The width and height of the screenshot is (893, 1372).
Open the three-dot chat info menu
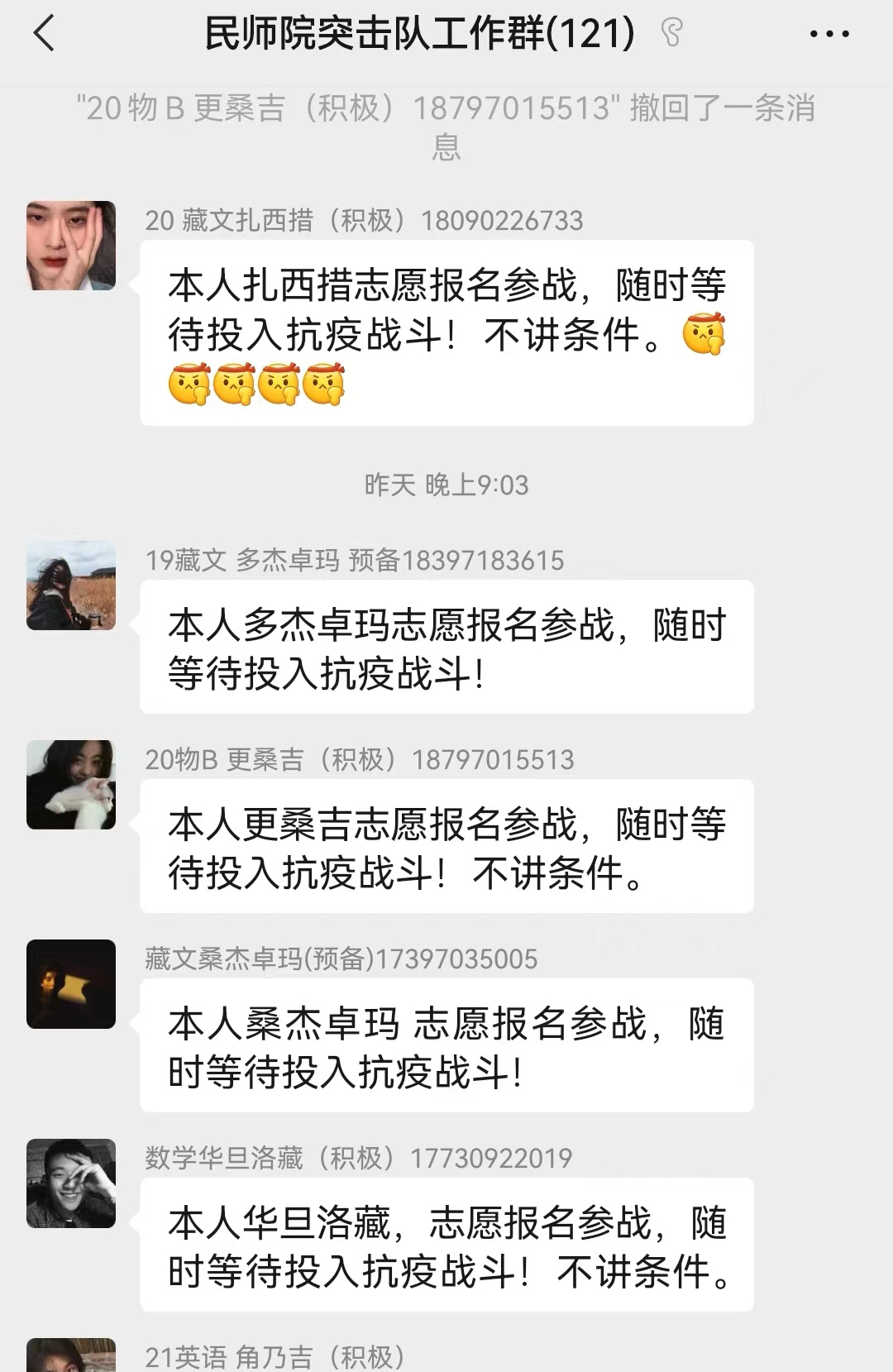click(829, 35)
